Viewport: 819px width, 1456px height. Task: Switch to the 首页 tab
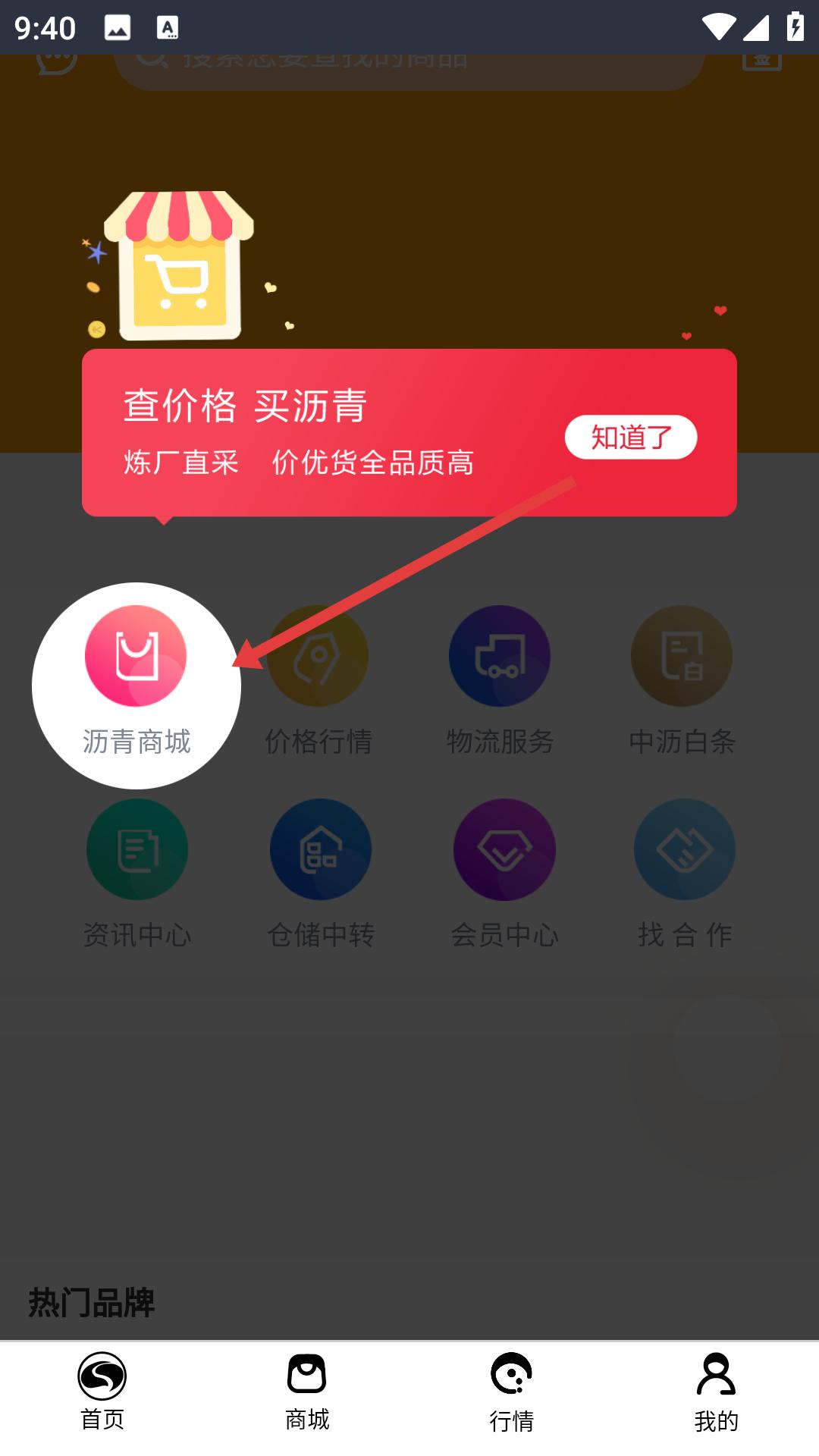coord(102,1392)
